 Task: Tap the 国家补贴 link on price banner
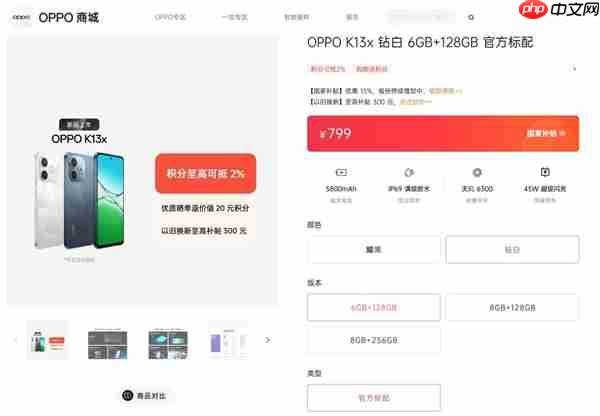pyautogui.click(x=546, y=133)
